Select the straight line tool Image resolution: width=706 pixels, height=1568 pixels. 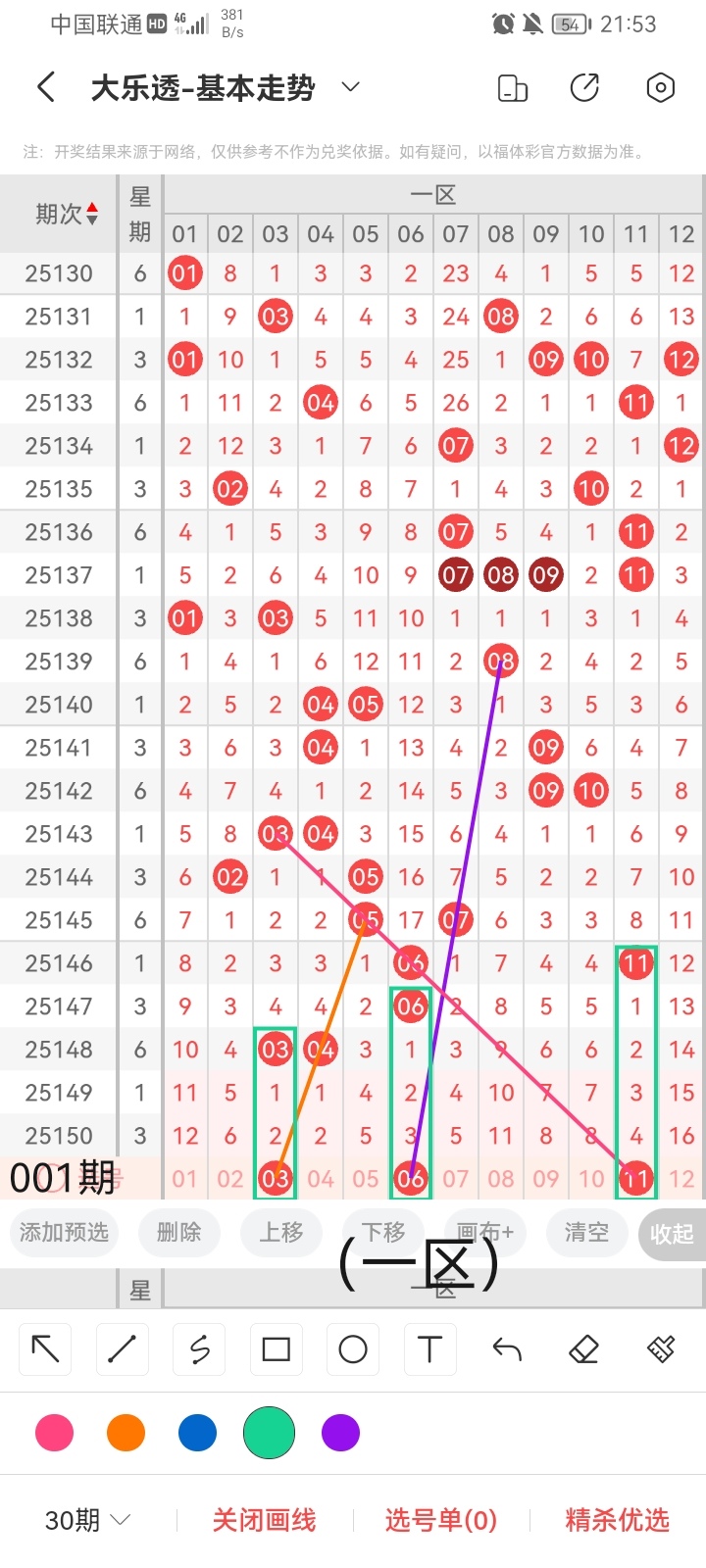point(122,1349)
